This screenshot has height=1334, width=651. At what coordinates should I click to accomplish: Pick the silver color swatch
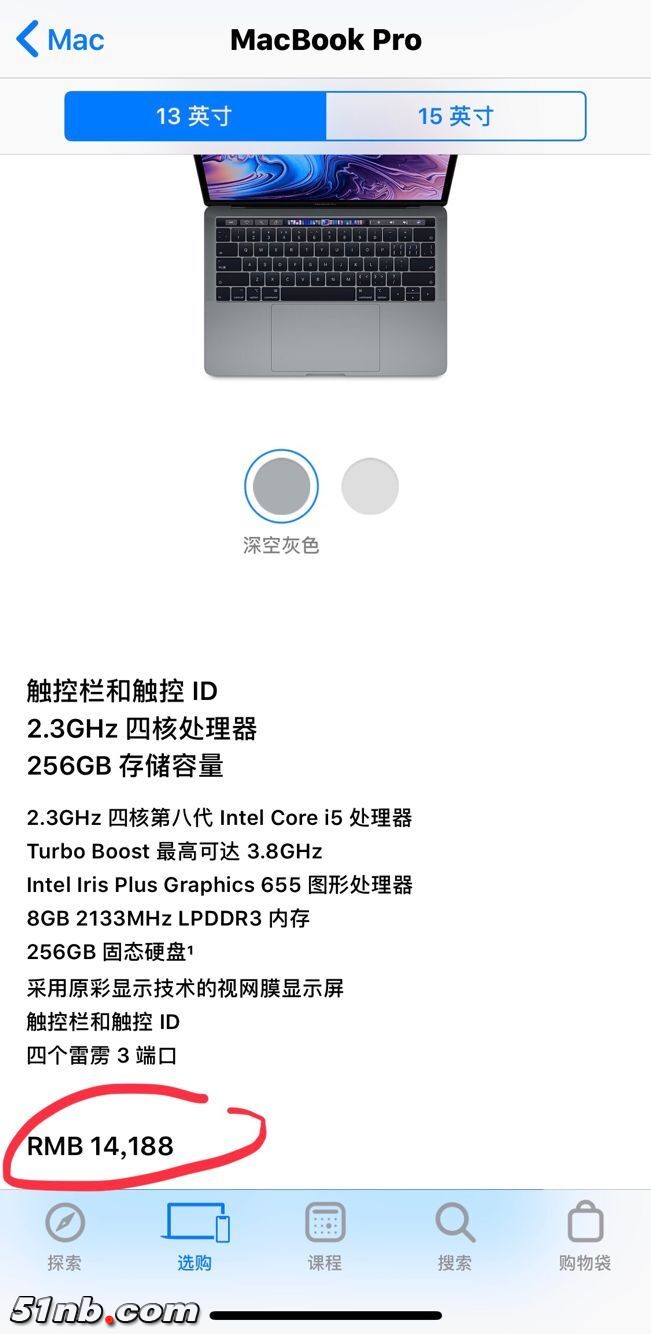(370, 487)
